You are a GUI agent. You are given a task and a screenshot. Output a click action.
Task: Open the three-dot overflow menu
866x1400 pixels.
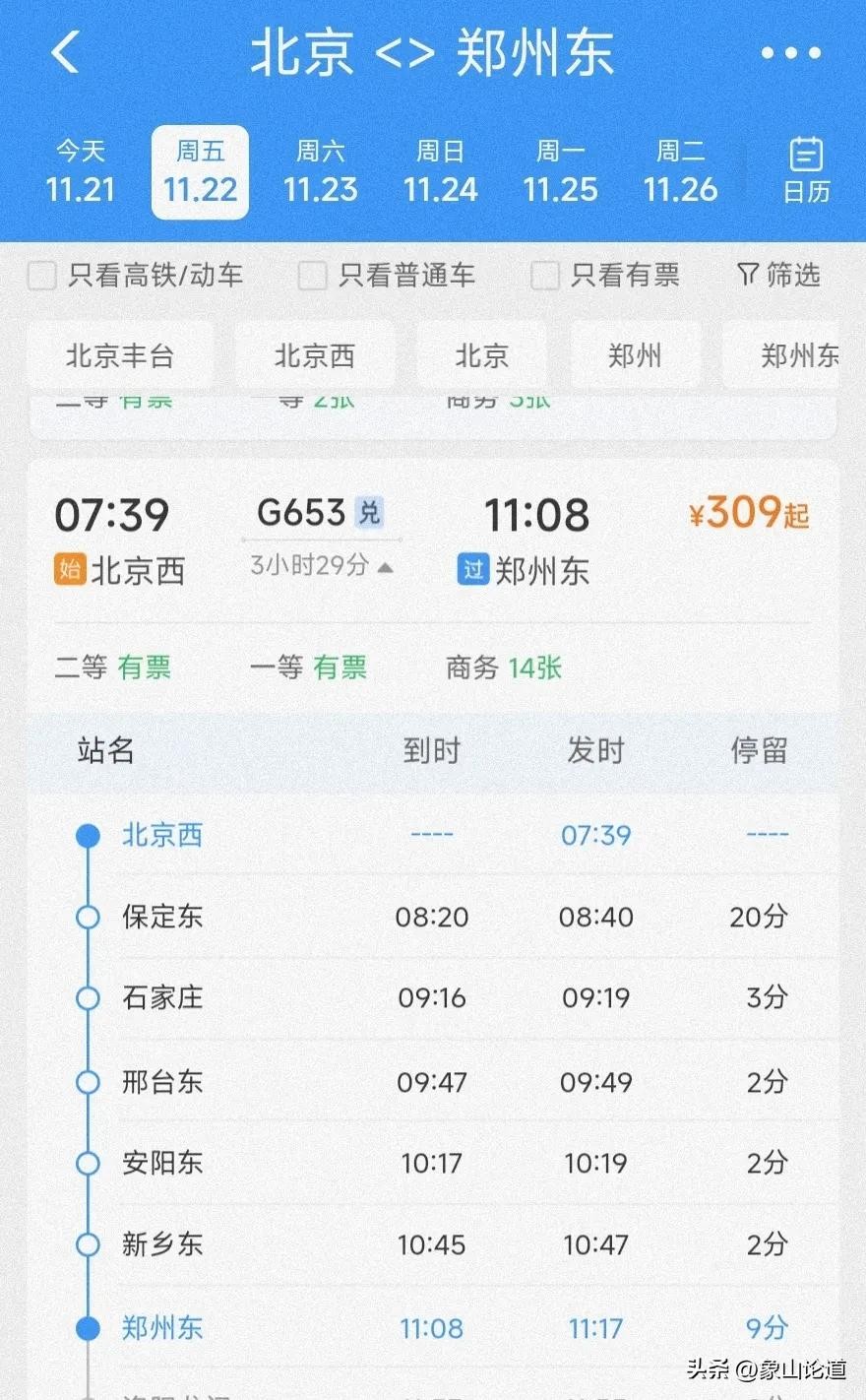791,54
